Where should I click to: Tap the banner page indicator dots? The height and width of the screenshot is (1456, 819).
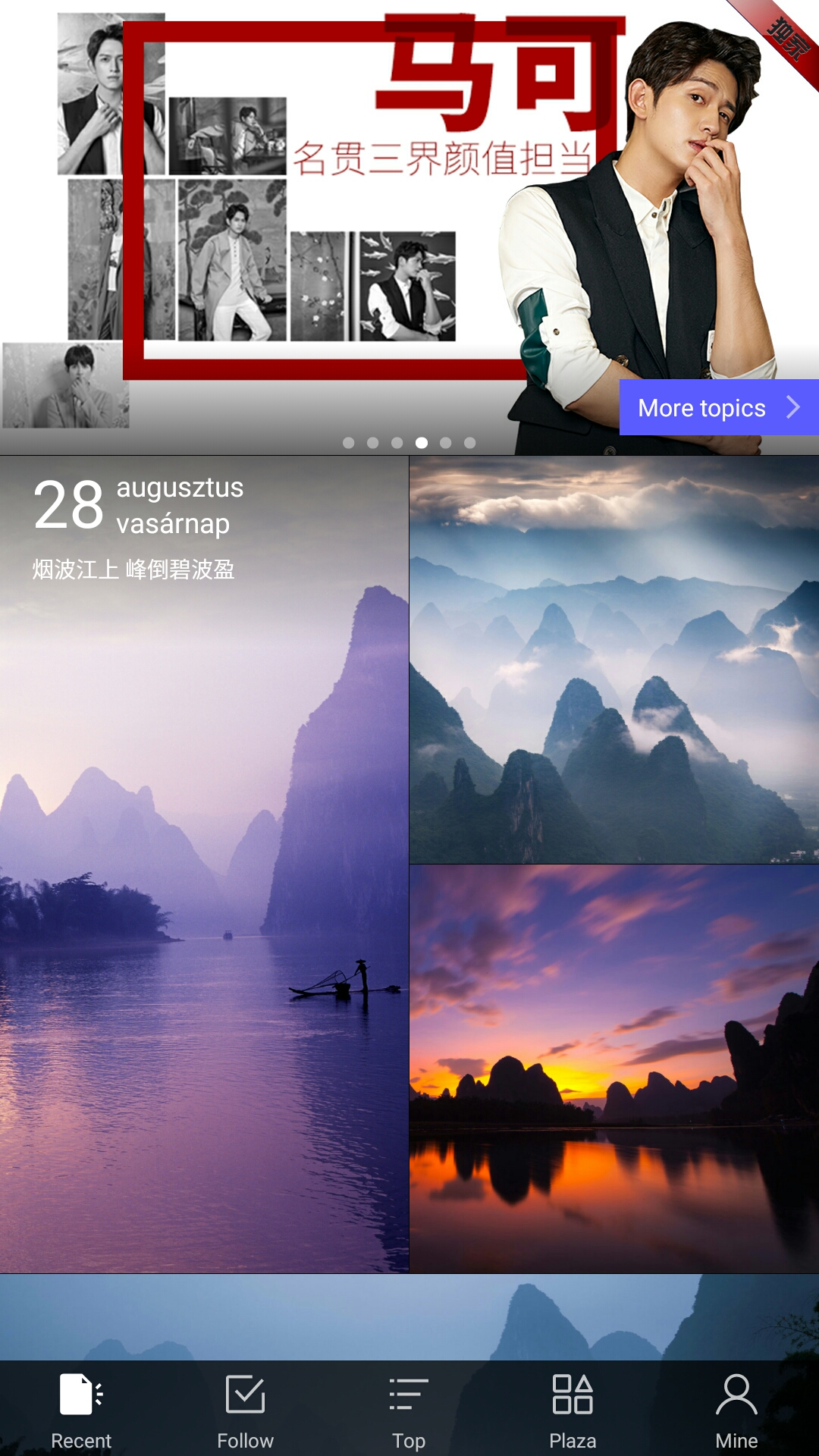click(x=409, y=443)
